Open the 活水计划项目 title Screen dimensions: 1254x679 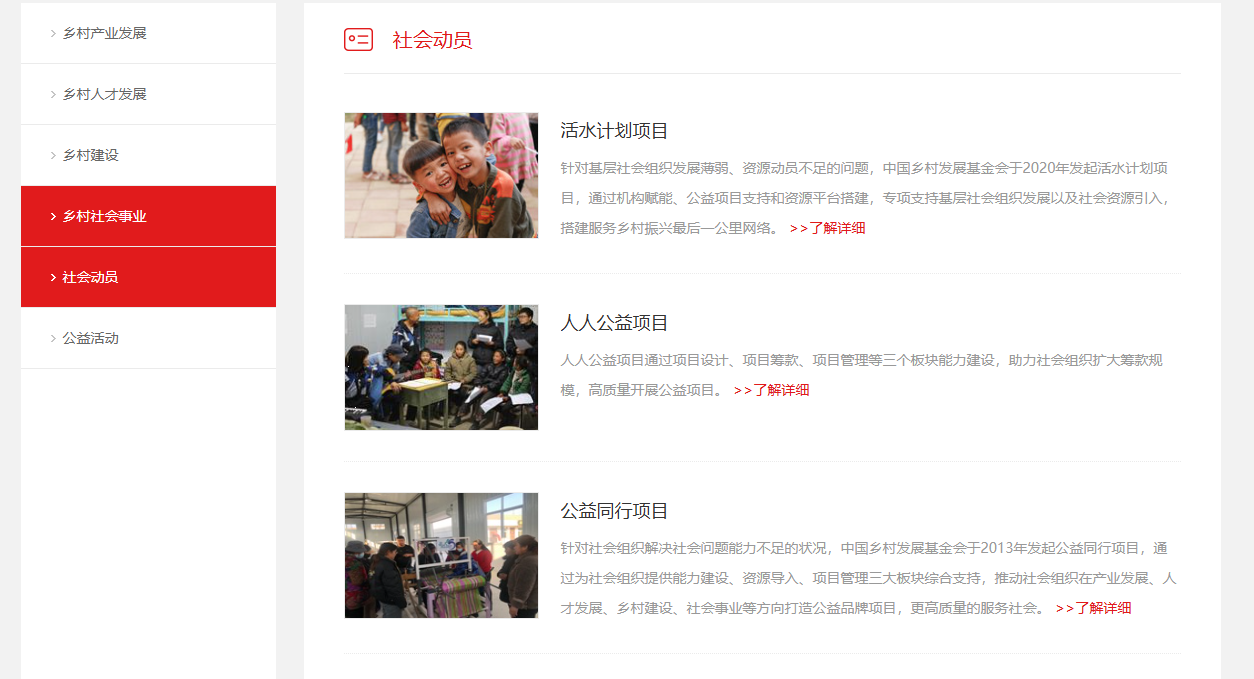614,131
